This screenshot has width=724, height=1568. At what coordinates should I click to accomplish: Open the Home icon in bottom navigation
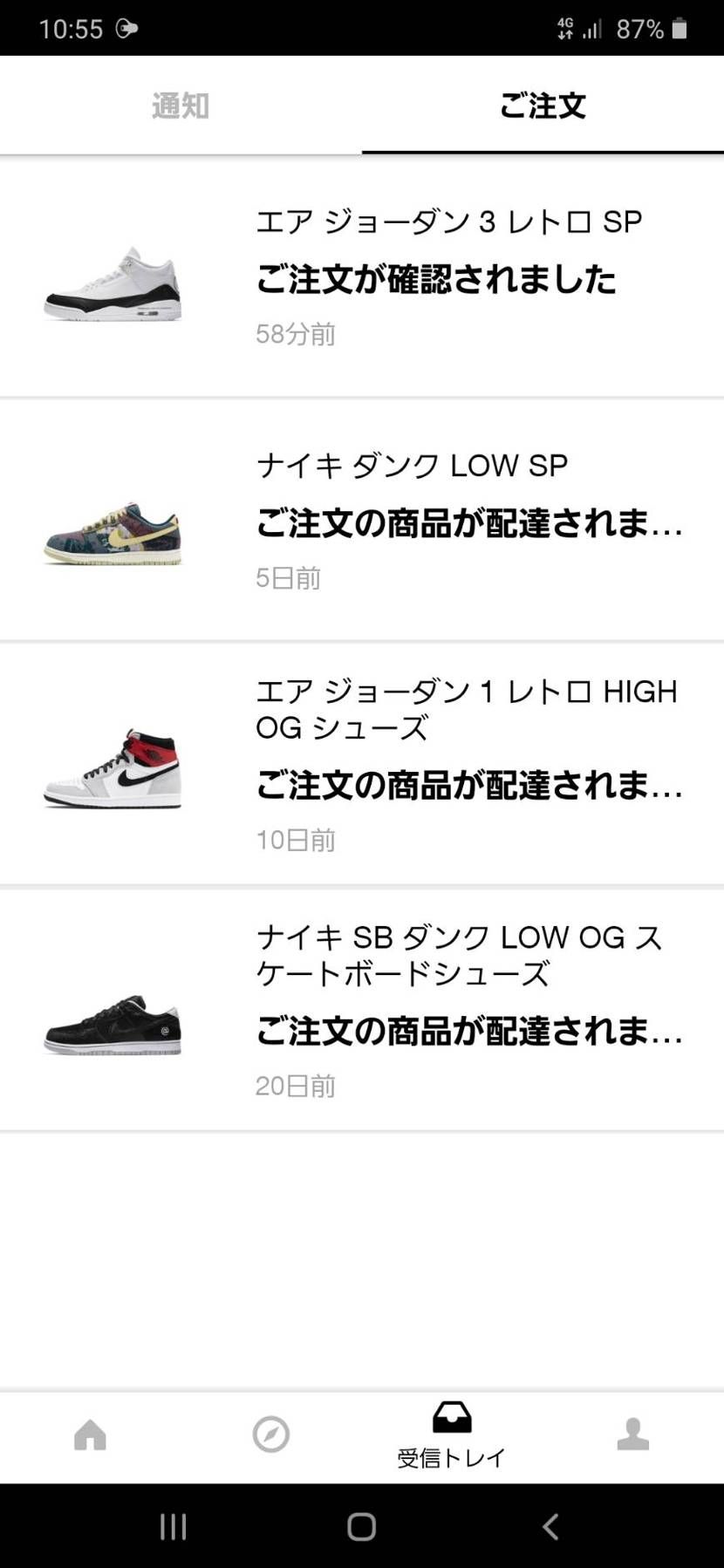tap(90, 1433)
